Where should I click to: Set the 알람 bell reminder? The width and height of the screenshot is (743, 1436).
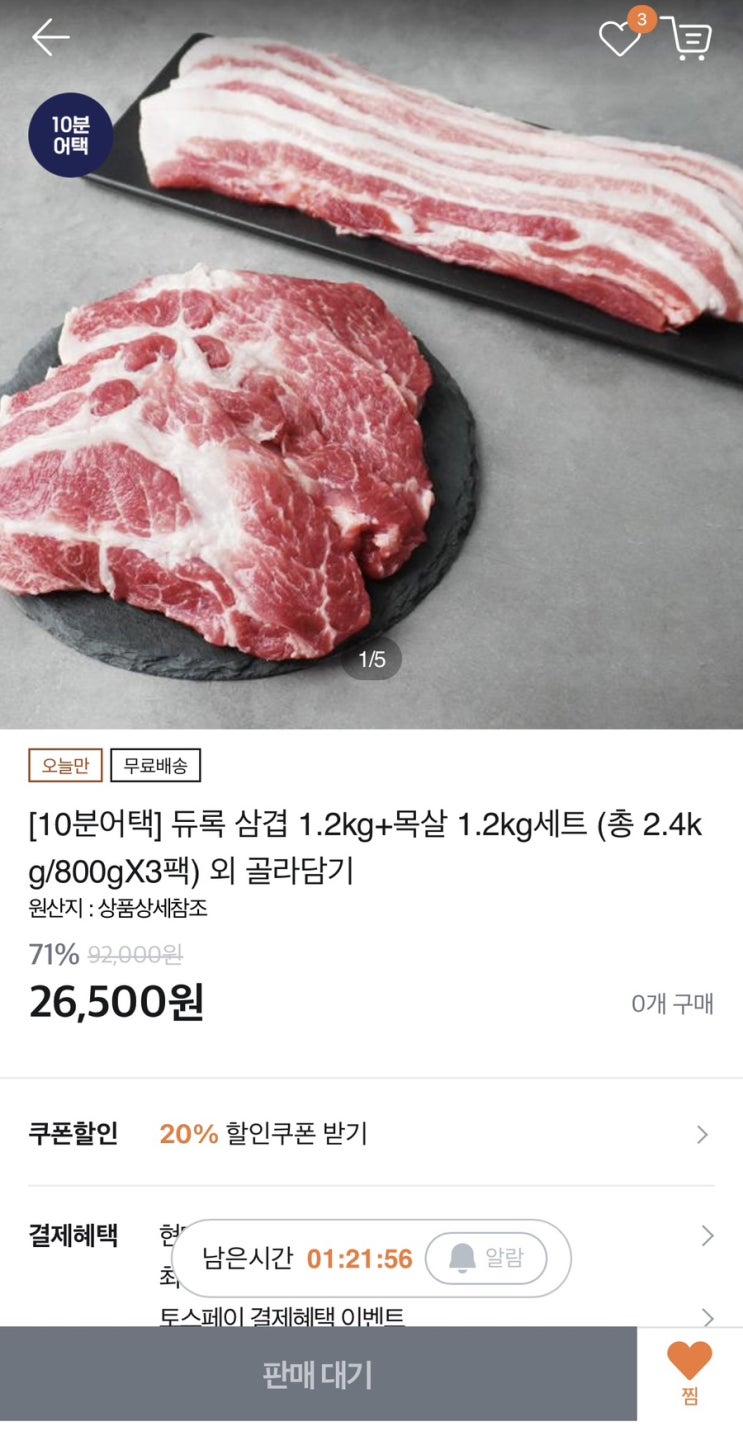point(486,1258)
